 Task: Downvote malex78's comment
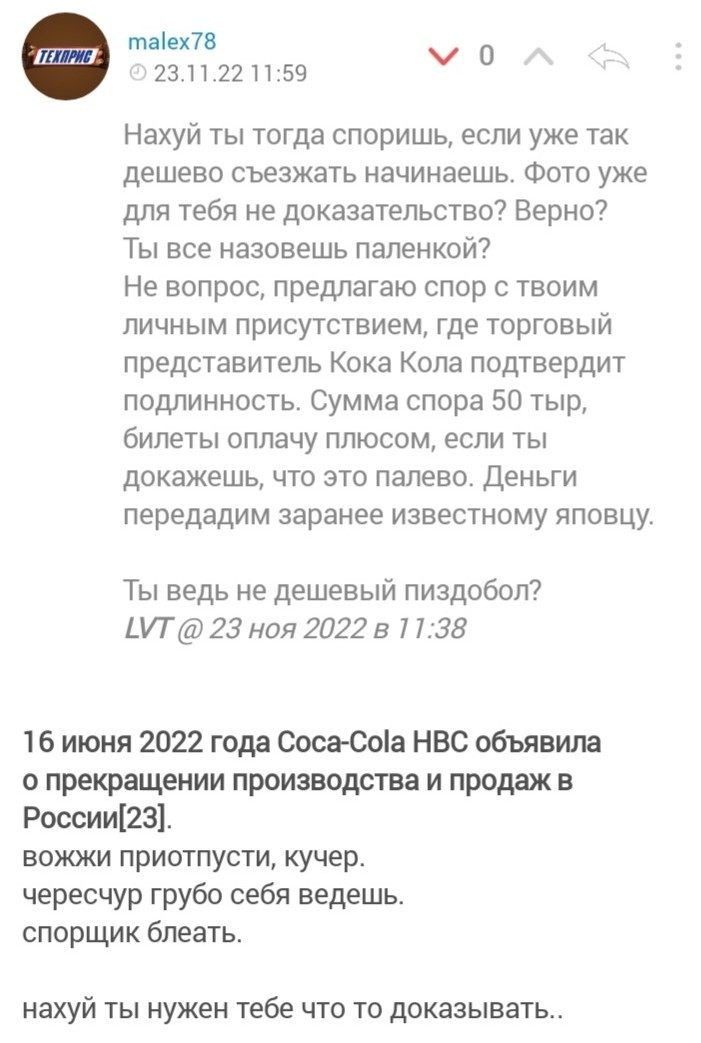pyautogui.click(x=444, y=56)
